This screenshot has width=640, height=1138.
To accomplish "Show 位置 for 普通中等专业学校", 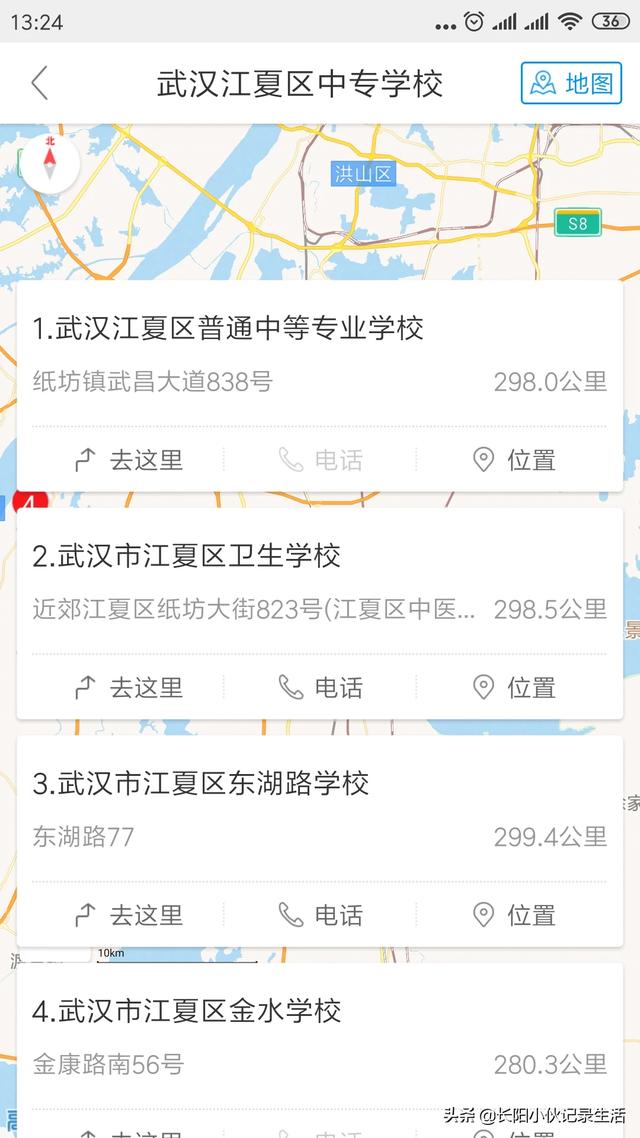I will point(514,460).
